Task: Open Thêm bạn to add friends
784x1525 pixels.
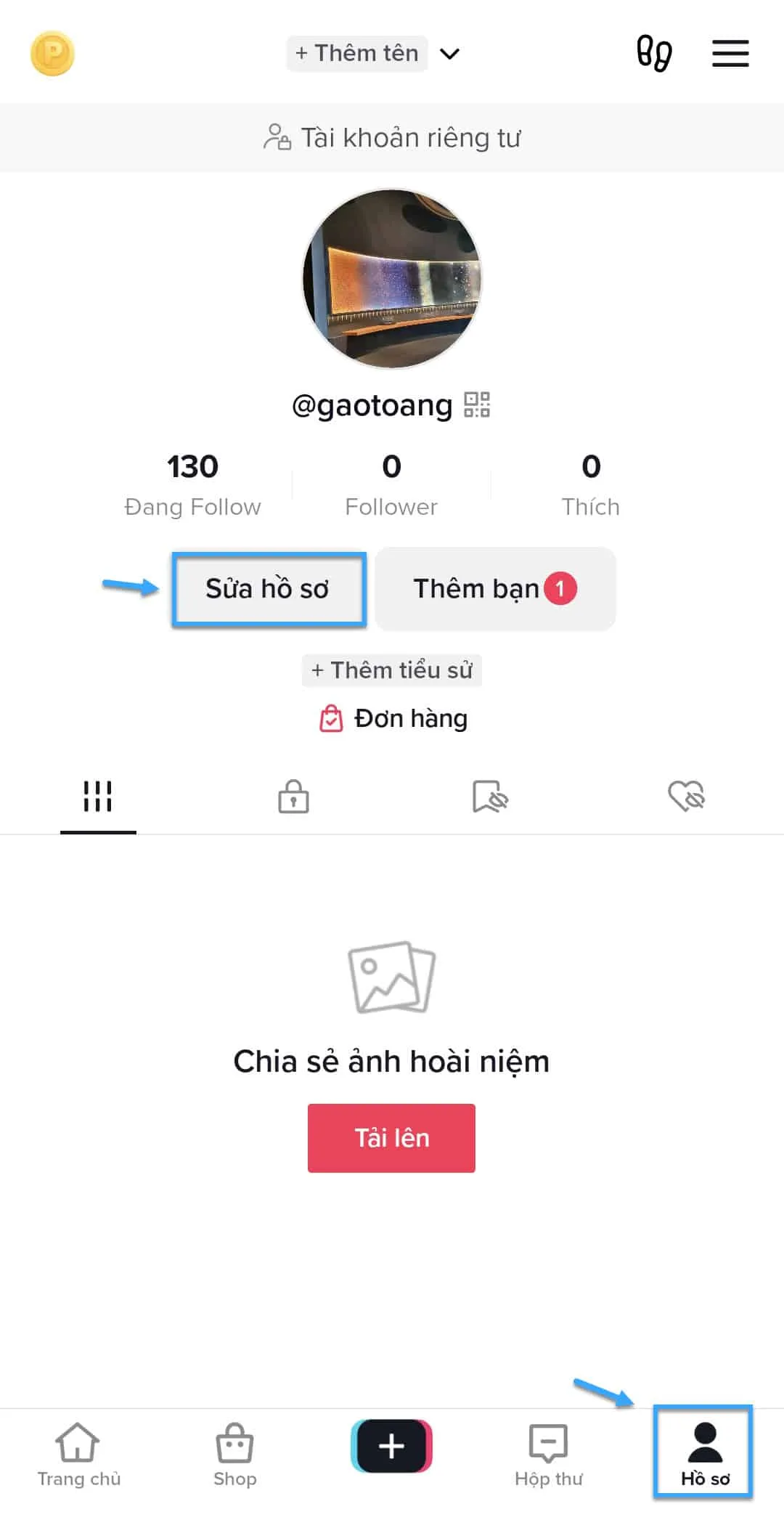Action: tap(494, 589)
